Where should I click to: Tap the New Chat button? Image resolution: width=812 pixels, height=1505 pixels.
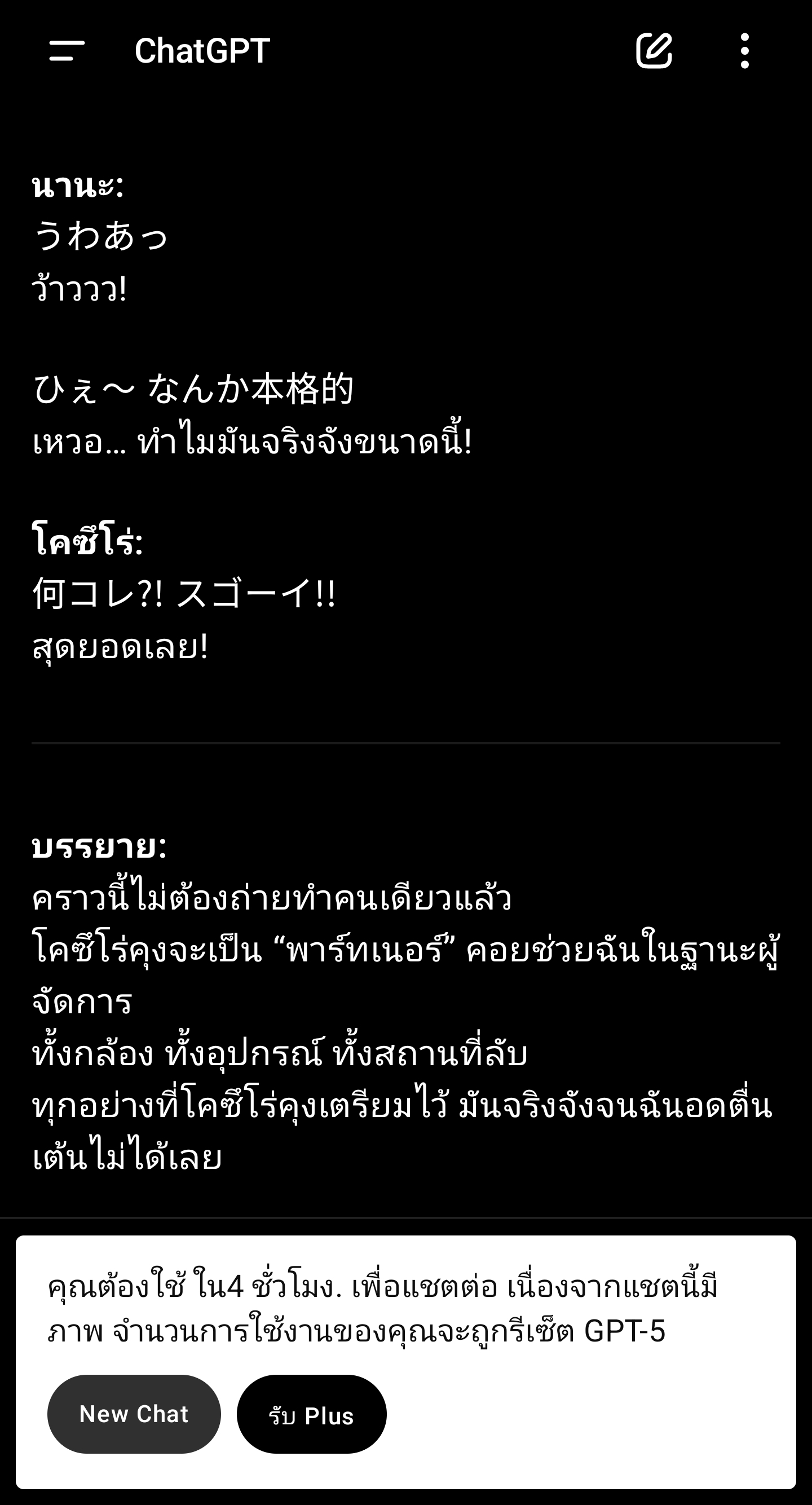[x=134, y=1414]
